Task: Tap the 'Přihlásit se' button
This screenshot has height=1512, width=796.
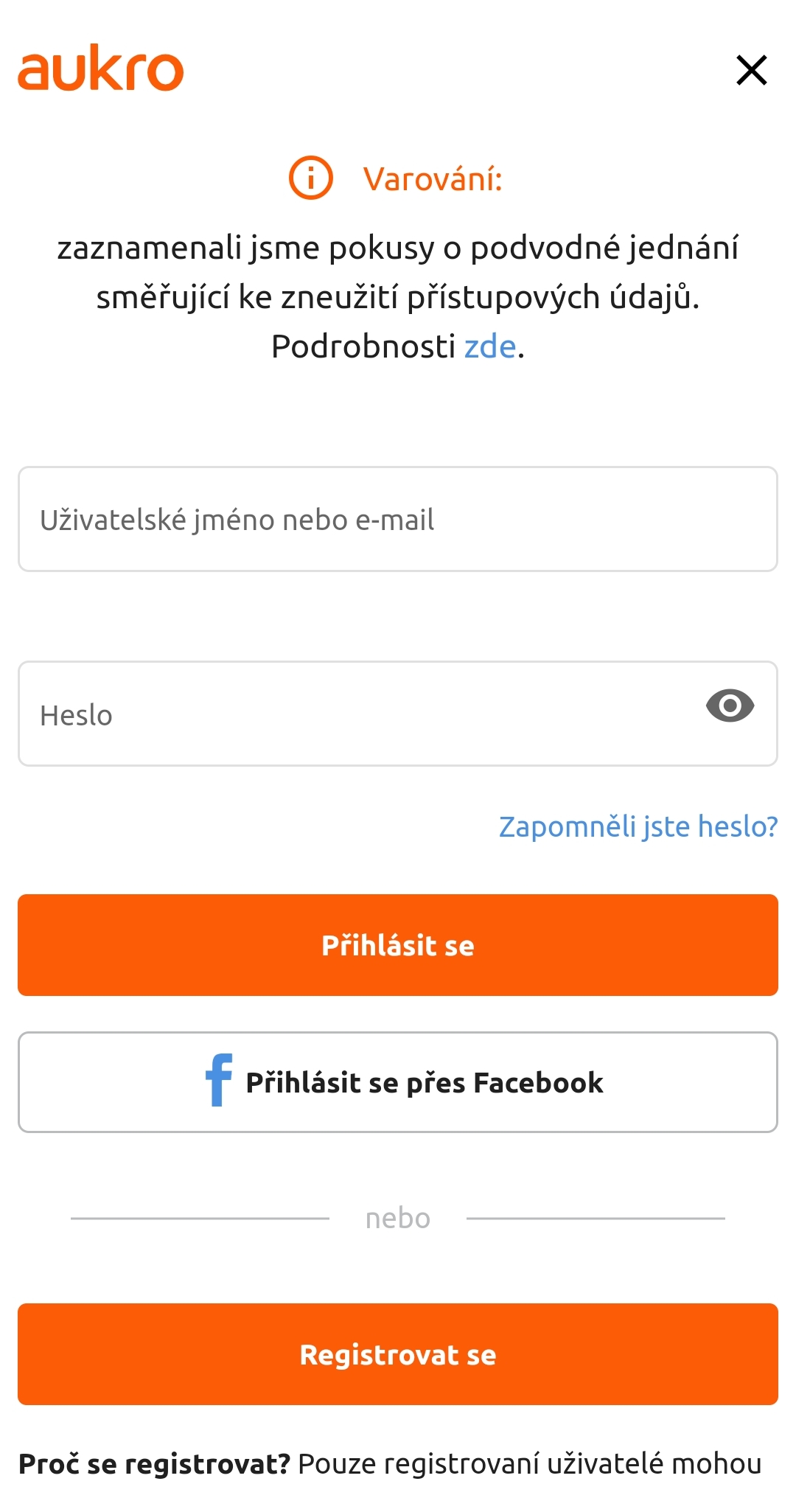Action: [x=398, y=945]
